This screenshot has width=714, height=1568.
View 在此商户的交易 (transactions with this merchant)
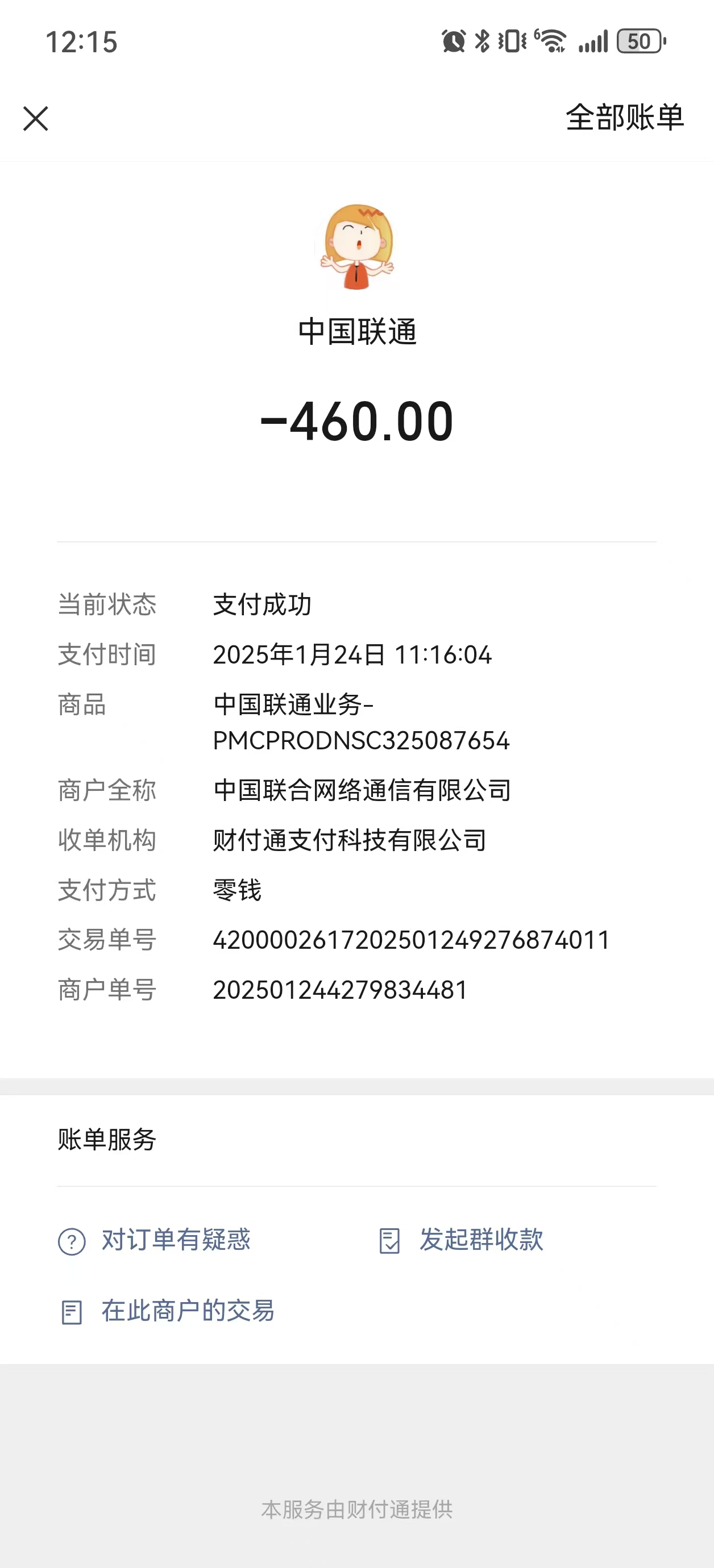[187, 1311]
